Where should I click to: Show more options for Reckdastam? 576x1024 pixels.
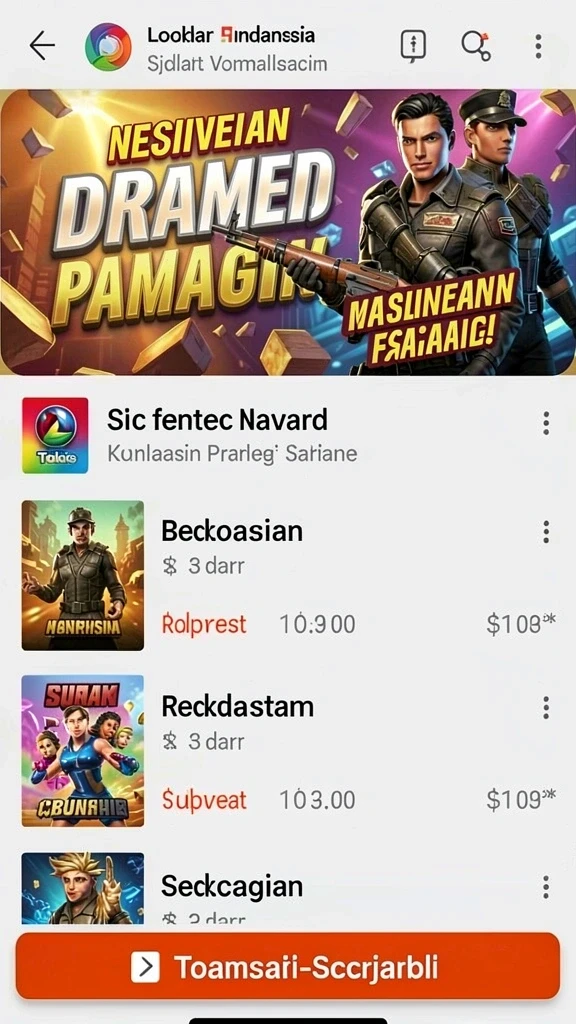pyautogui.click(x=546, y=707)
